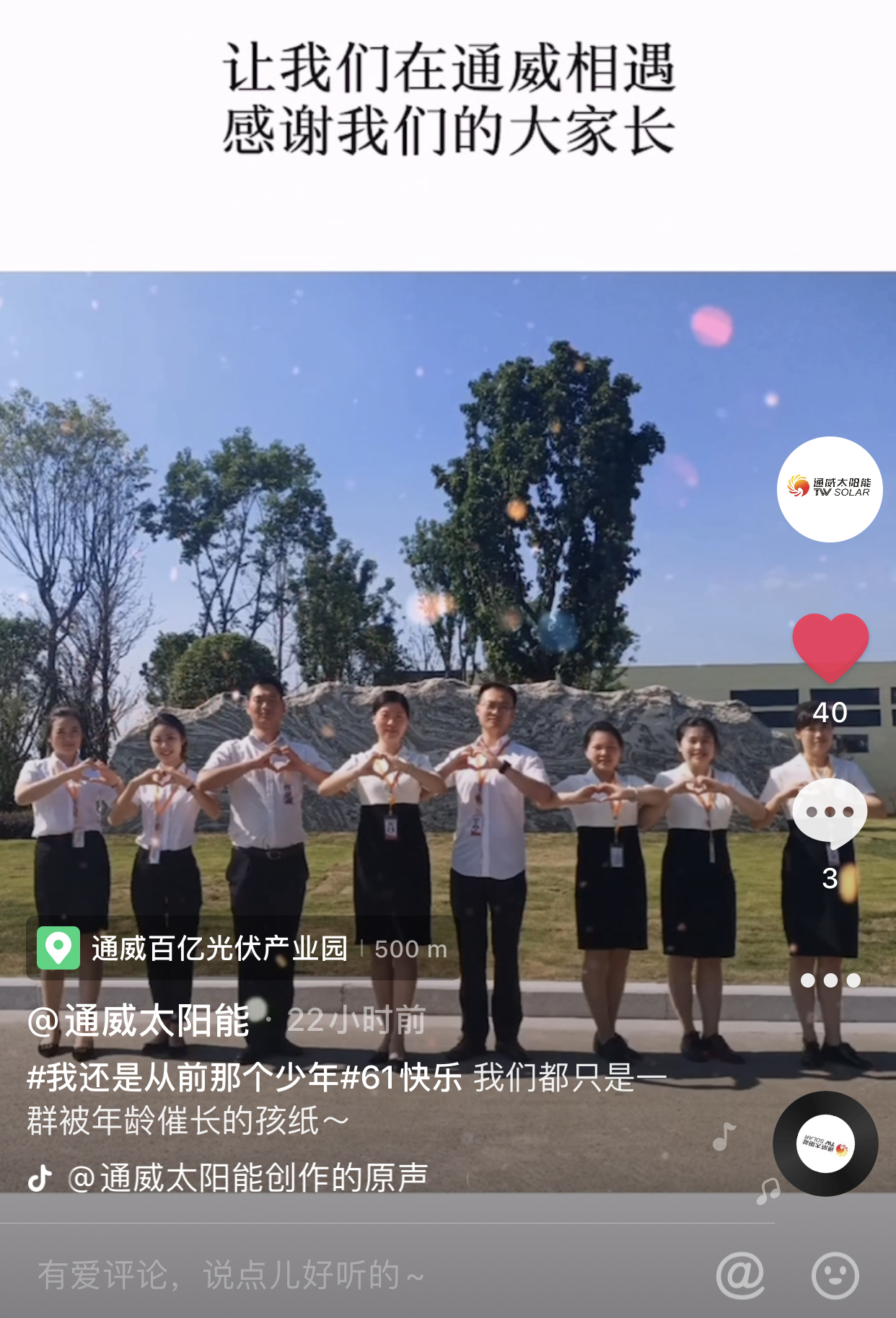Open the 通威太阳能 profile avatar
Screen dimensions: 896x1318
tap(830, 489)
